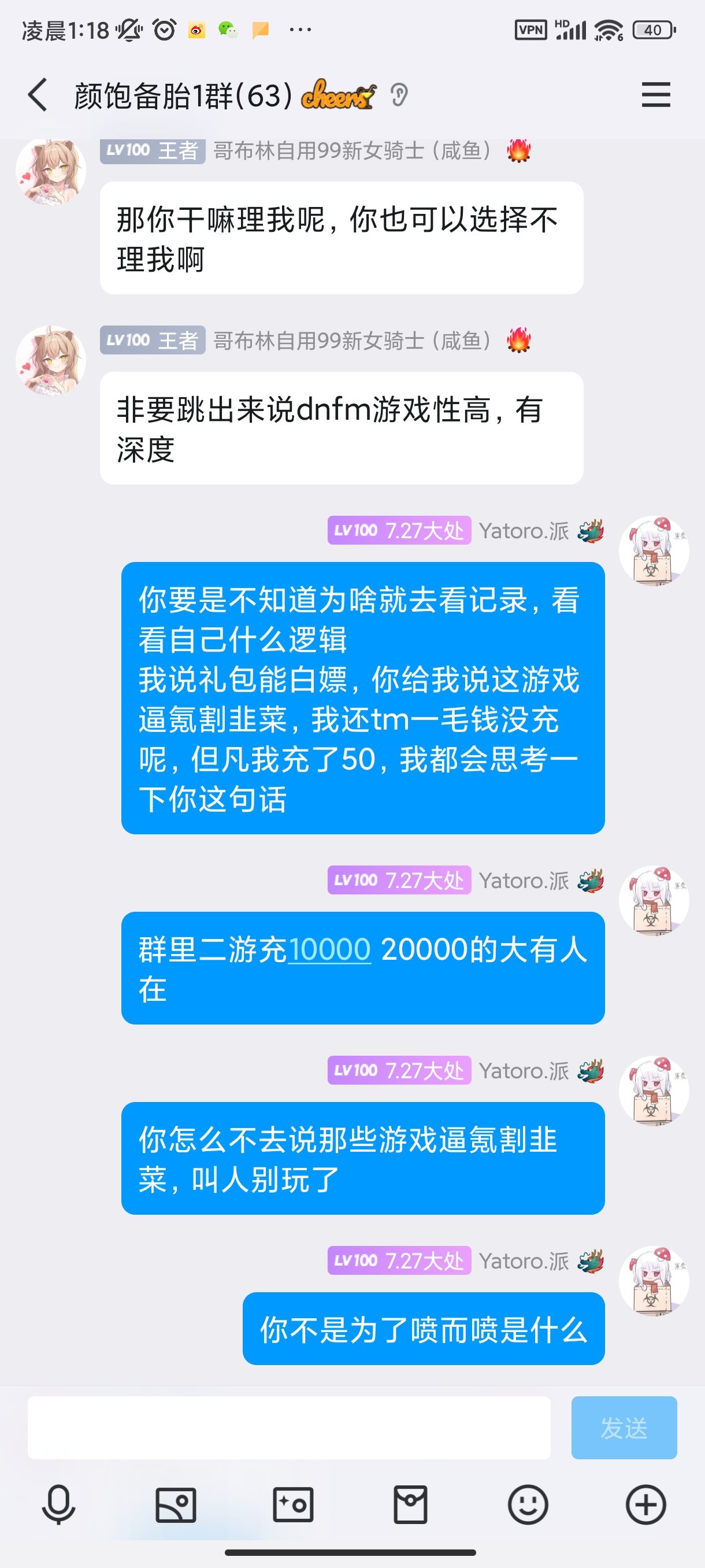The image size is (705, 1568).
Task: Open the emoji smiley panel
Action: tap(528, 1504)
